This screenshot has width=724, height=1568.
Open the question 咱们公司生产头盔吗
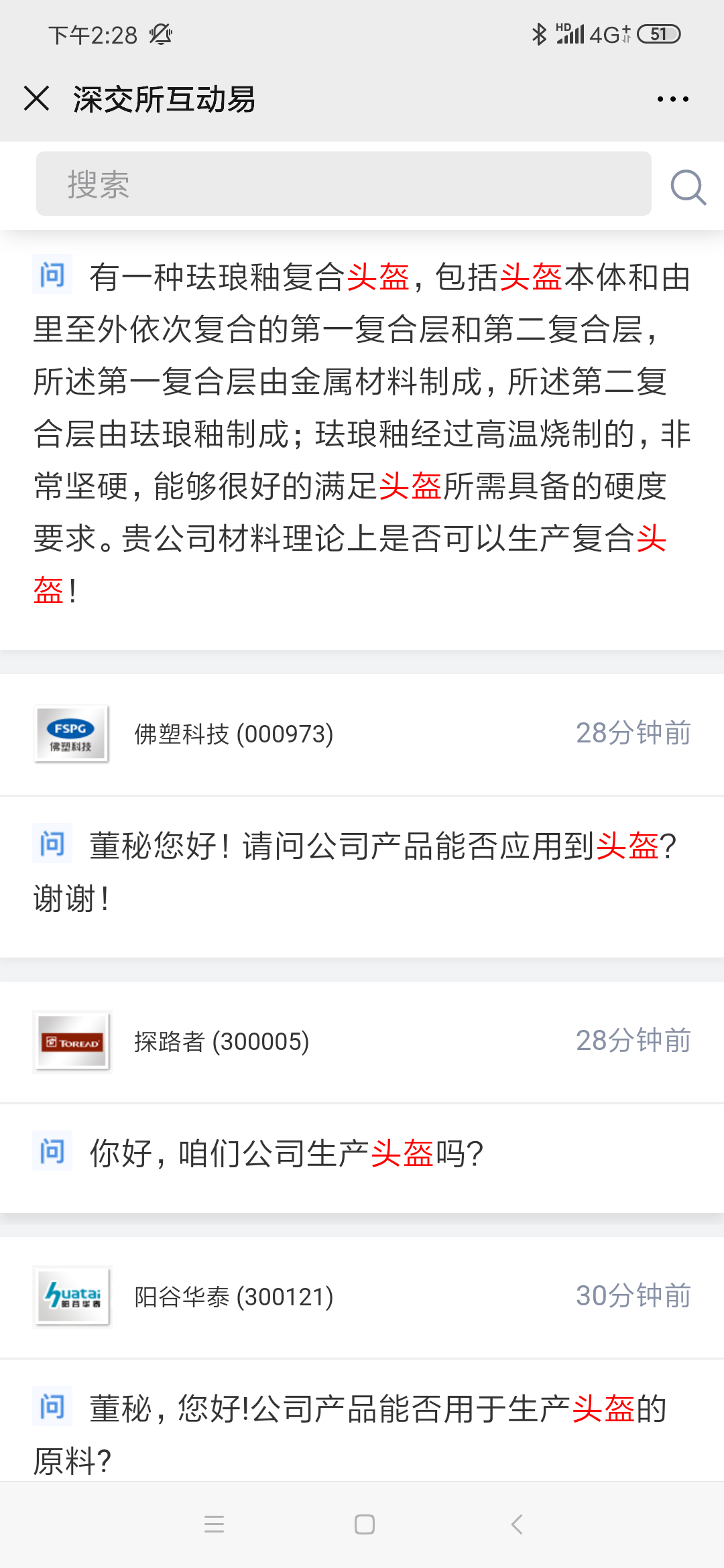(x=362, y=1153)
